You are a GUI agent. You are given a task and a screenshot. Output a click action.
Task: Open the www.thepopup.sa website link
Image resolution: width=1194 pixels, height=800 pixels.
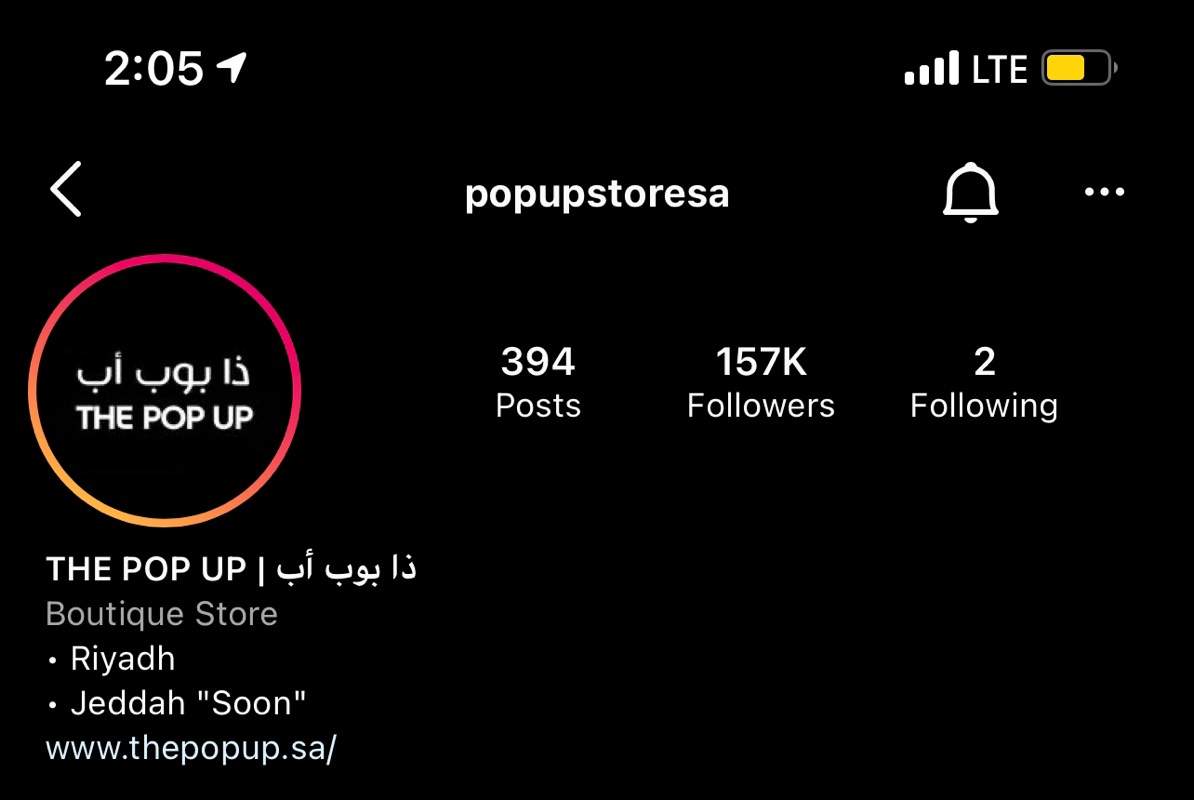pyautogui.click(x=190, y=749)
